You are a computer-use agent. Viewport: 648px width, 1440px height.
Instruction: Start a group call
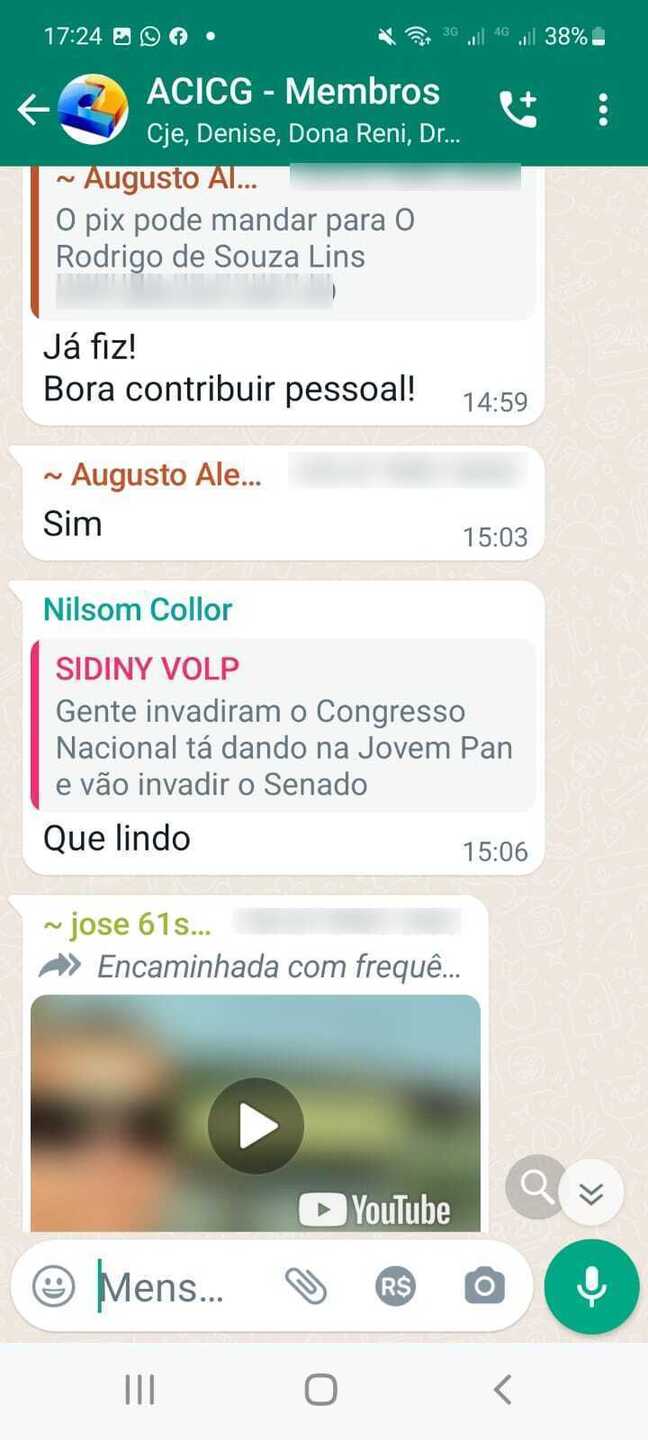[518, 110]
